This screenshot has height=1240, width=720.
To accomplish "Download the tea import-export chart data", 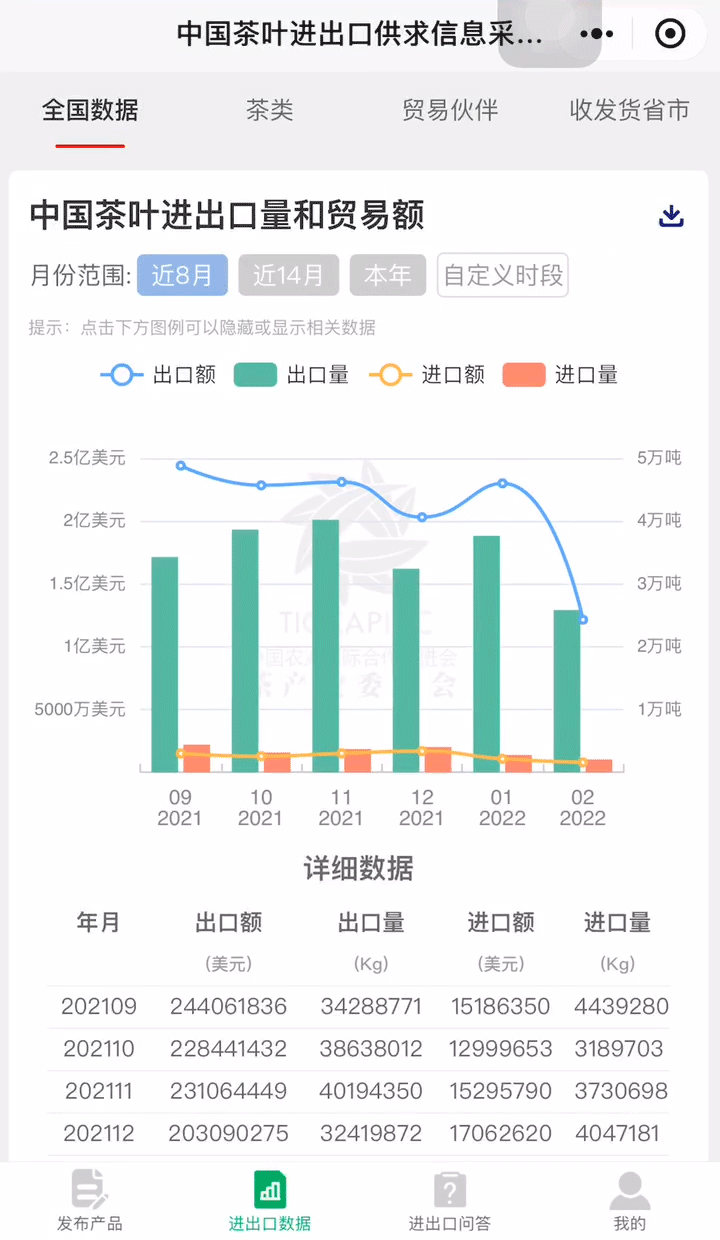I will coord(671,216).
